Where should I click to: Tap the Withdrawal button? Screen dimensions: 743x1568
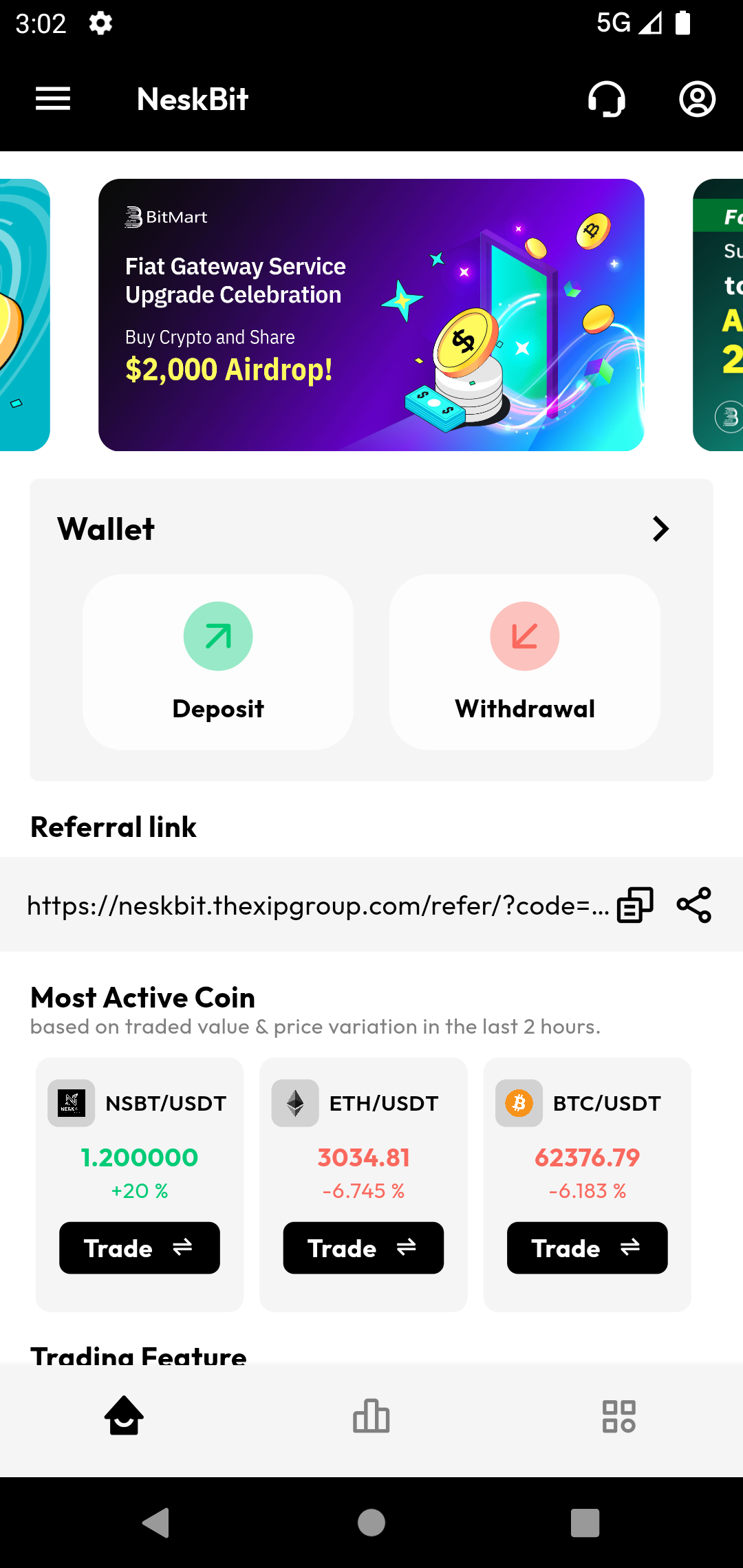524,662
